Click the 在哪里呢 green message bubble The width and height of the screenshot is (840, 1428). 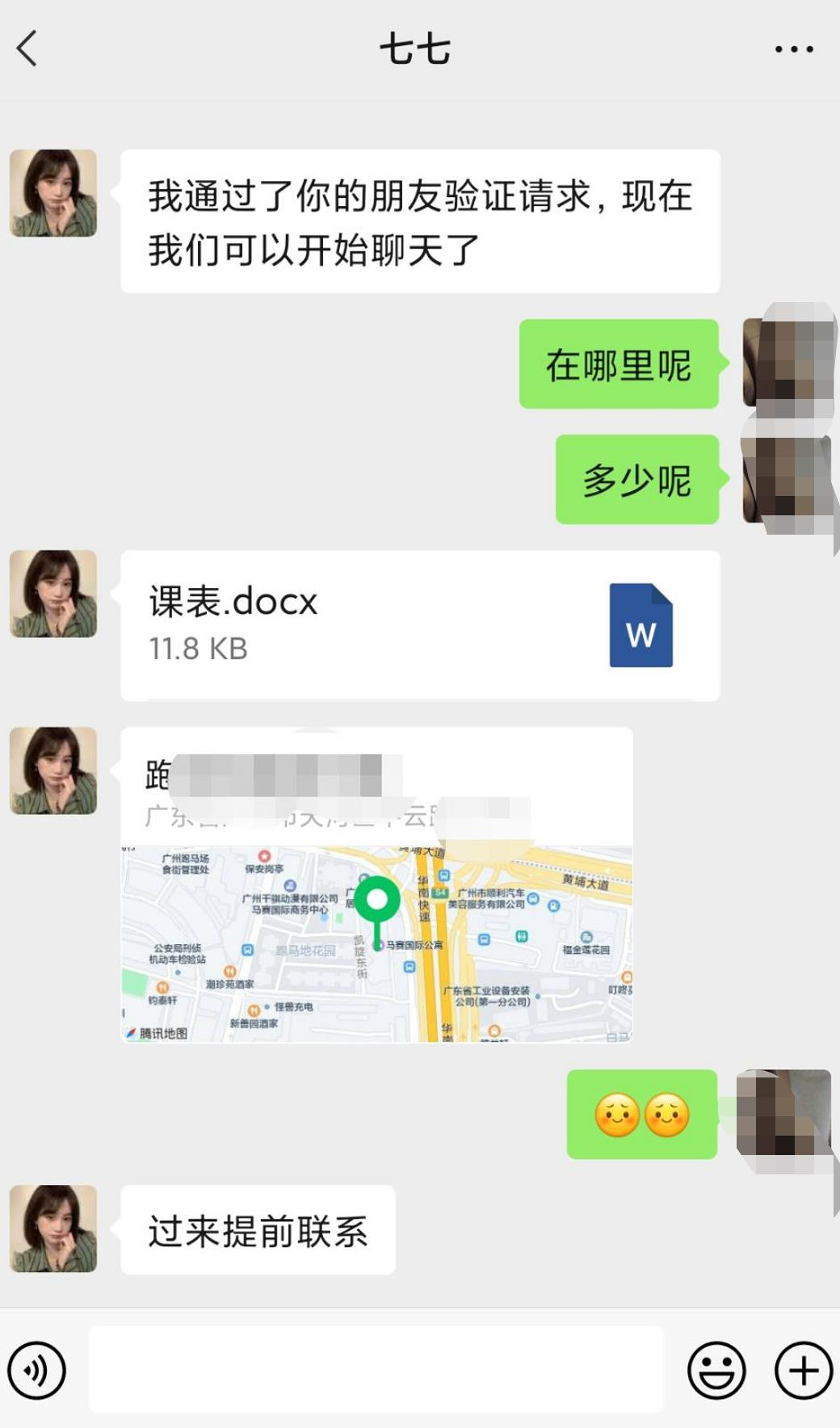618,365
